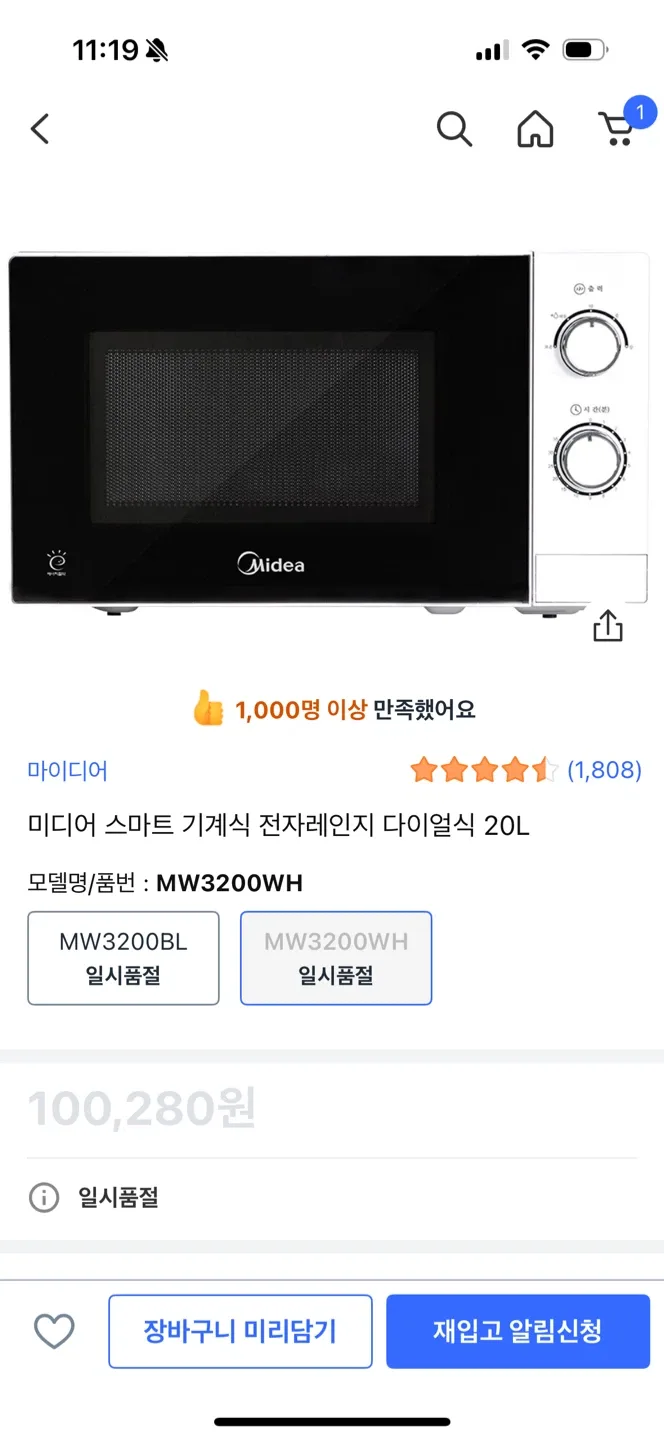Select the MW3200BL model option
Screen dimensions: 664x1440
click(x=123, y=957)
